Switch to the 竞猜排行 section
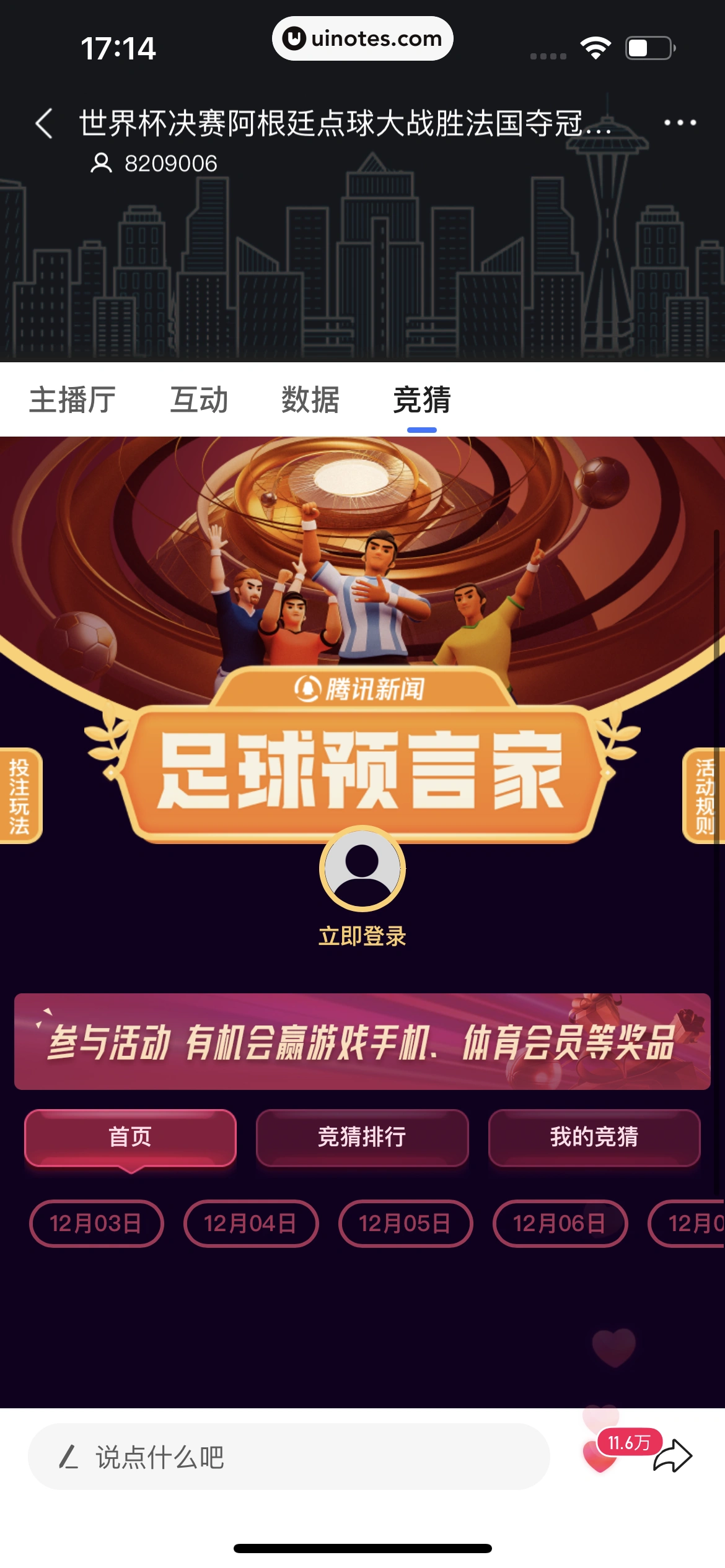The width and height of the screenshot is (725, 1568). [x=362, y=1138]
